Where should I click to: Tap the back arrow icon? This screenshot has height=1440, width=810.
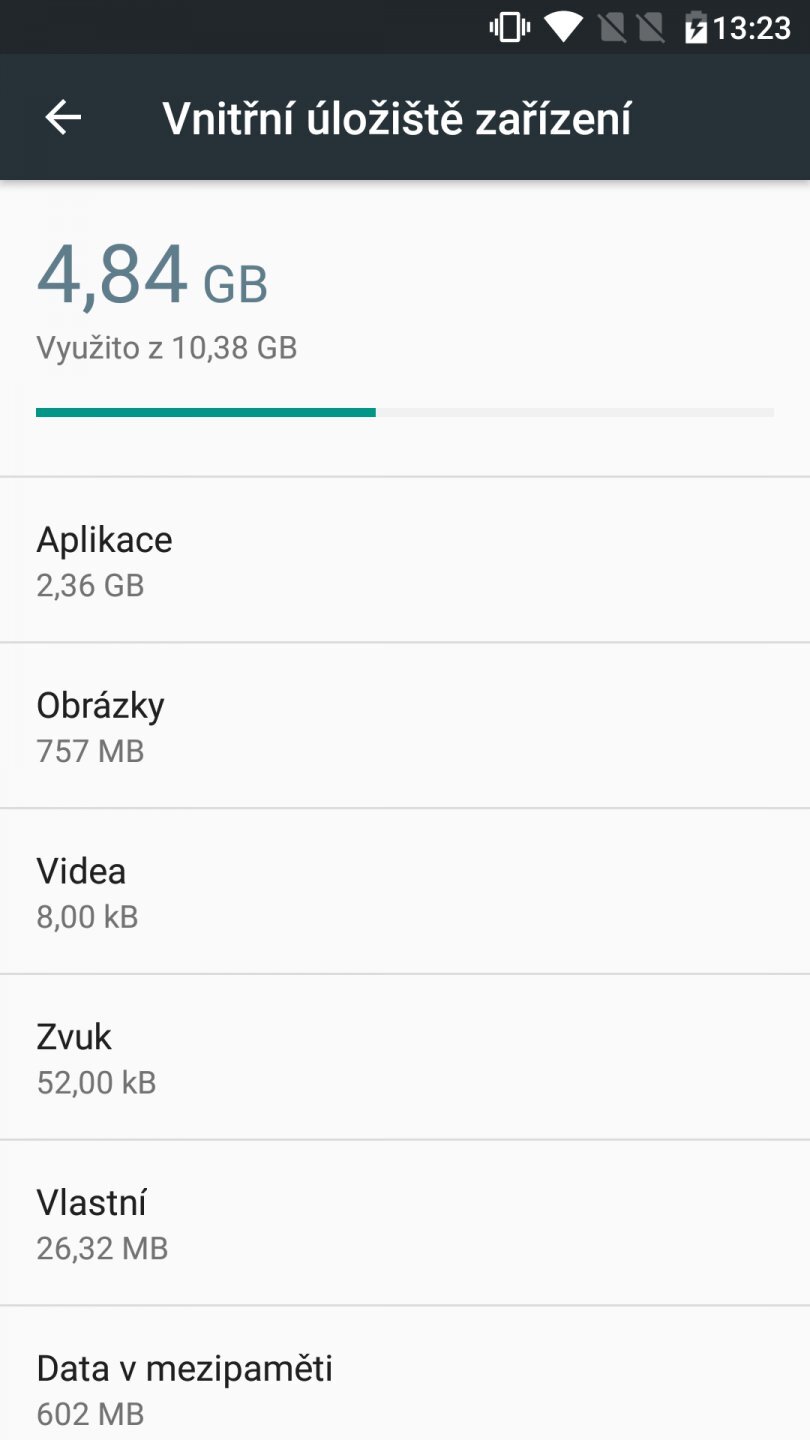(x=62, y=117)
